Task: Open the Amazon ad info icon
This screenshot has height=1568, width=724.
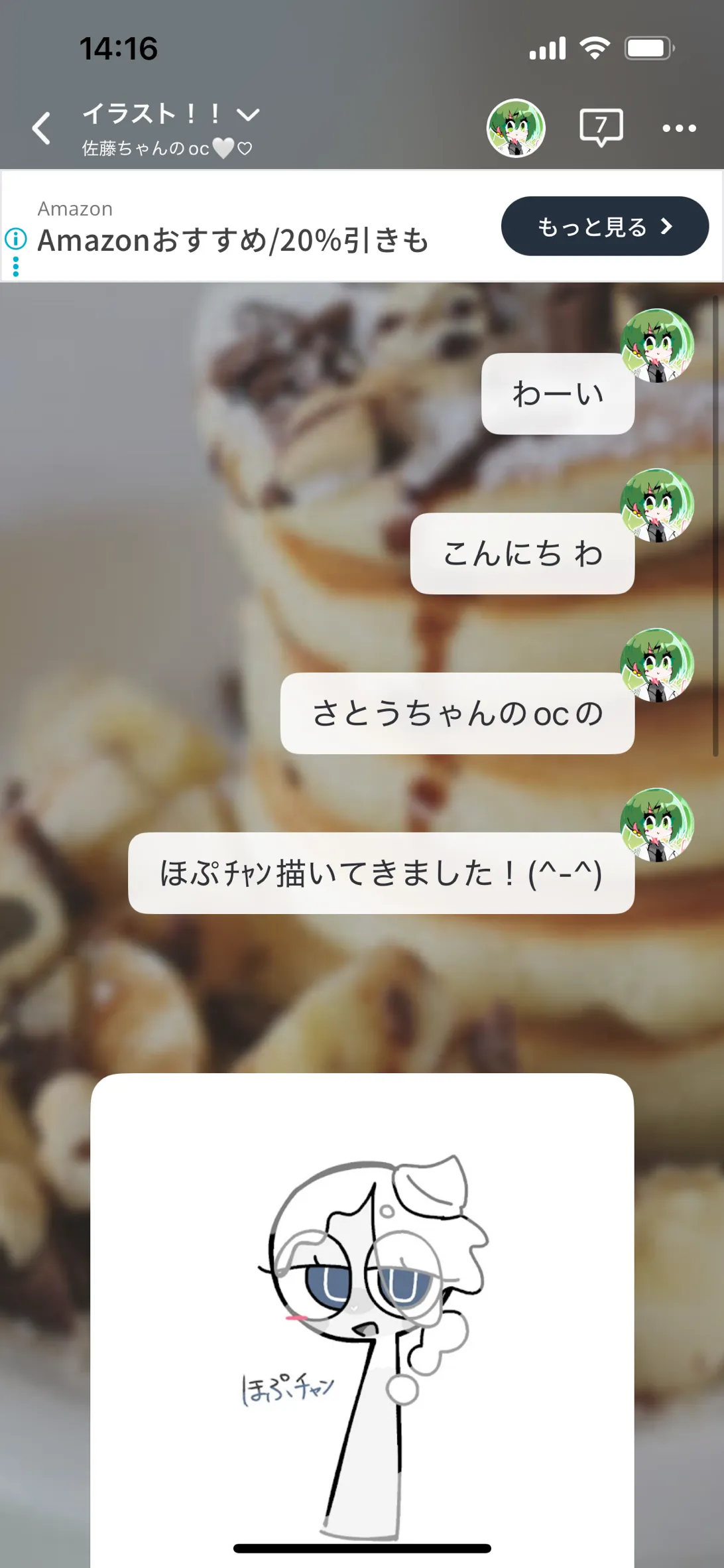Action: pos(16,238)
